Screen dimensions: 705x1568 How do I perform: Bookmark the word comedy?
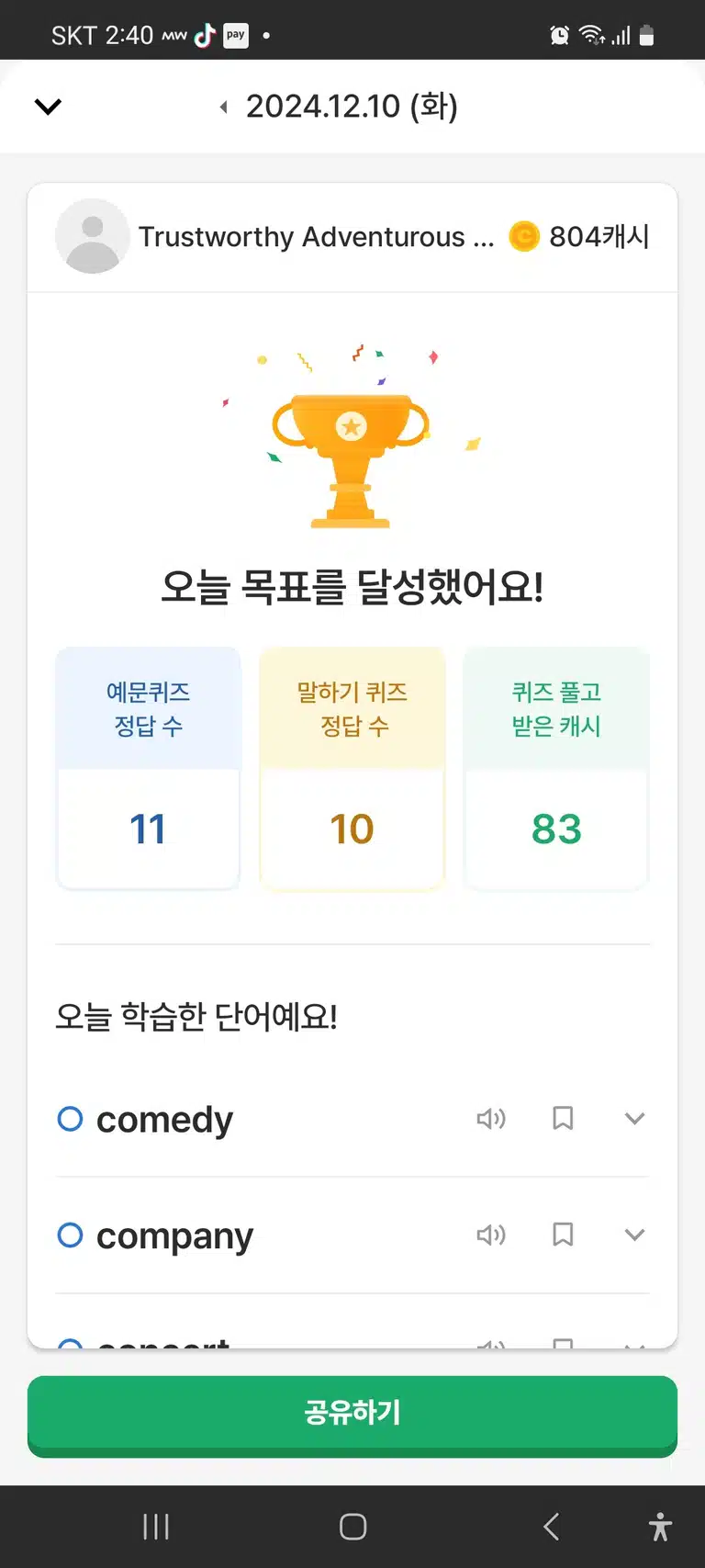coord(563,1118)
